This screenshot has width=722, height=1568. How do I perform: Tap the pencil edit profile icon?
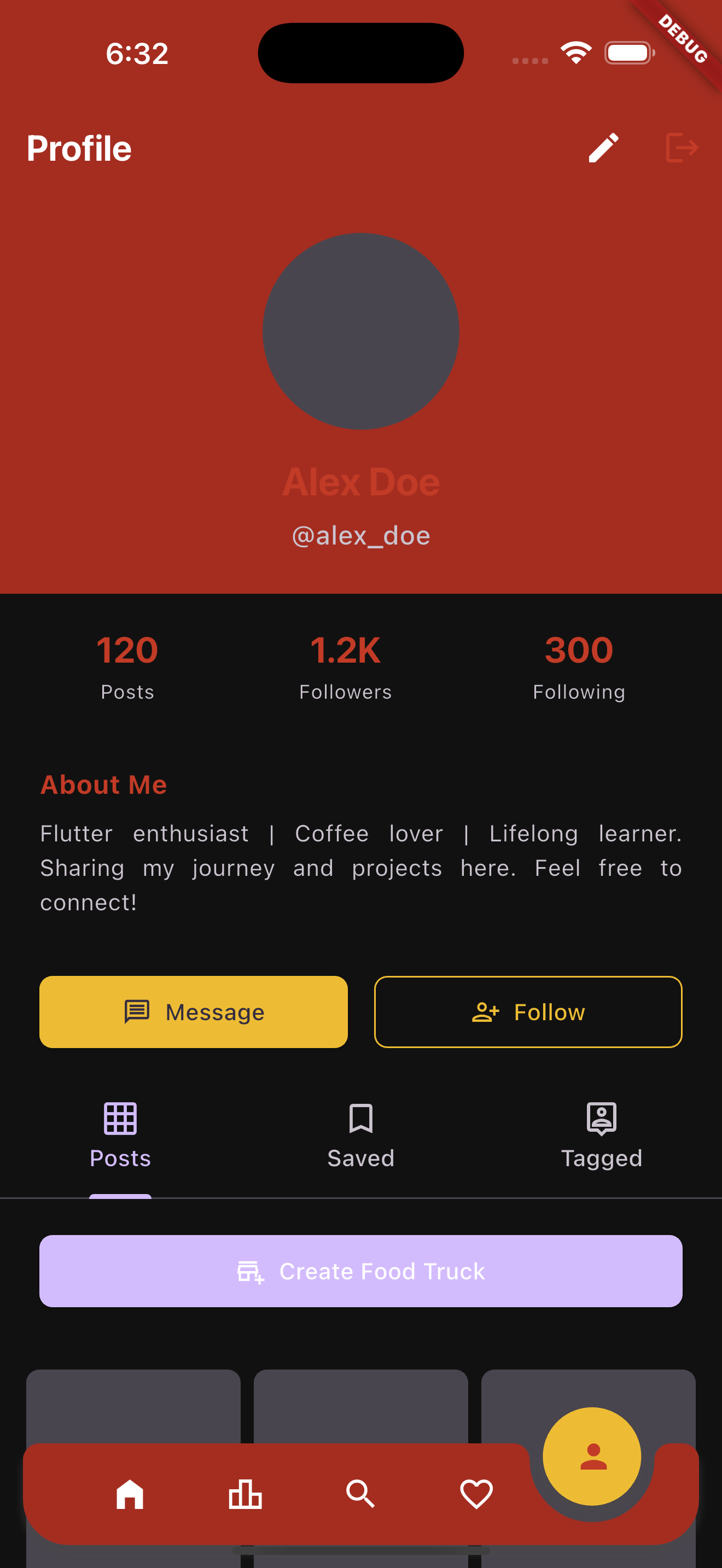(x=603, y=148)
